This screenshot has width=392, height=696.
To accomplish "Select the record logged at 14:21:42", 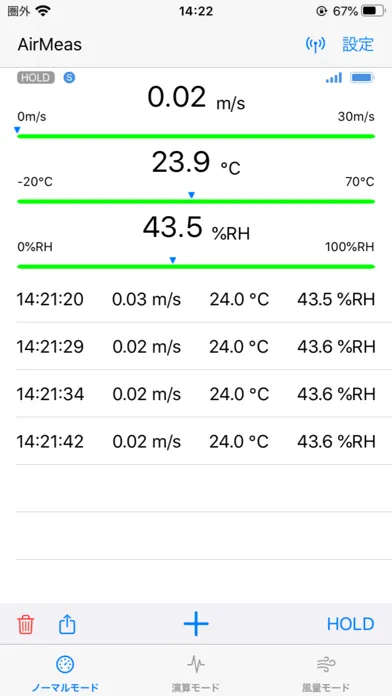I will pyautogui.click(x=196, y=441).
